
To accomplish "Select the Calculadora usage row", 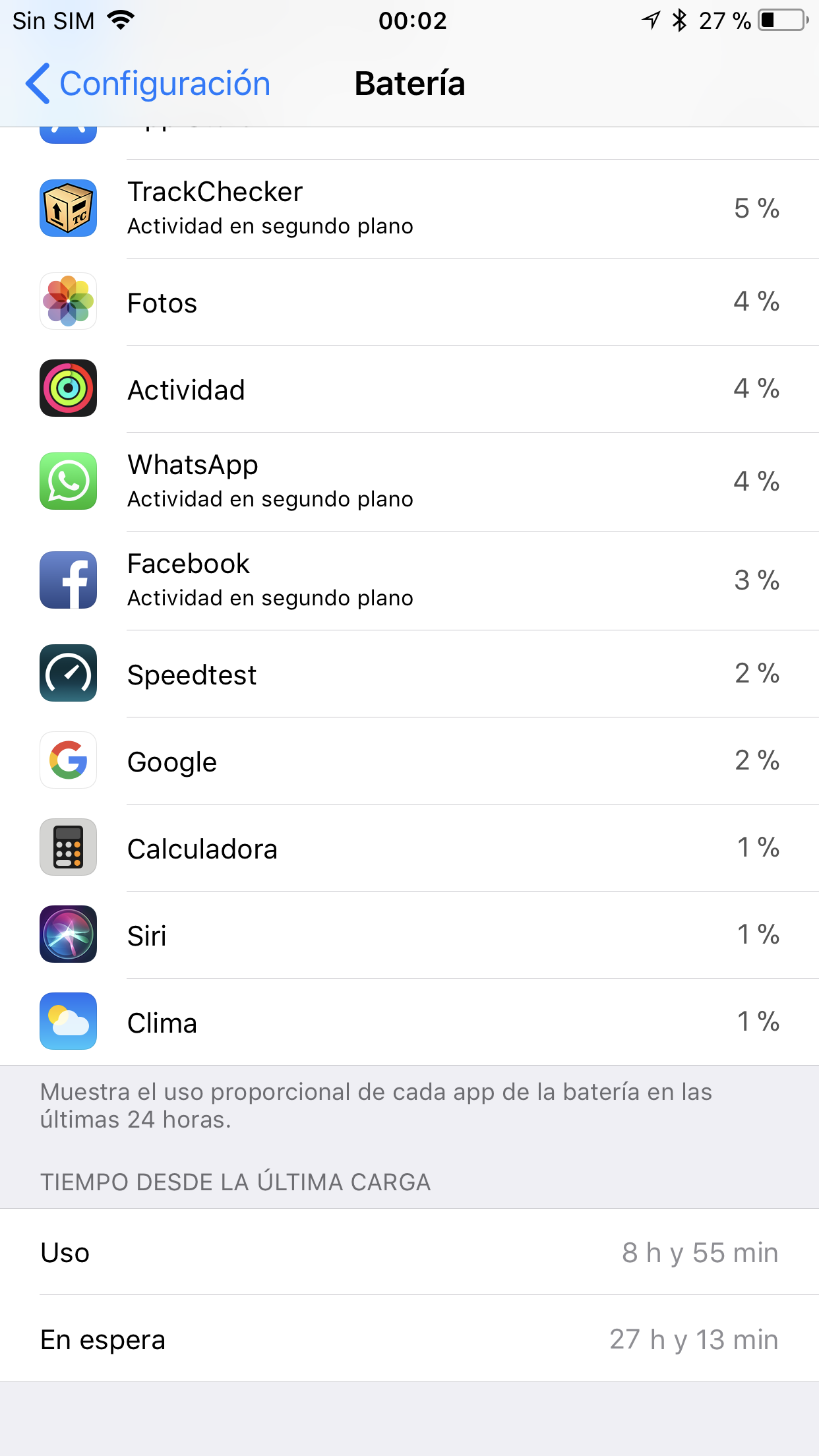I will pyautogui.click(x=409, y=848).
